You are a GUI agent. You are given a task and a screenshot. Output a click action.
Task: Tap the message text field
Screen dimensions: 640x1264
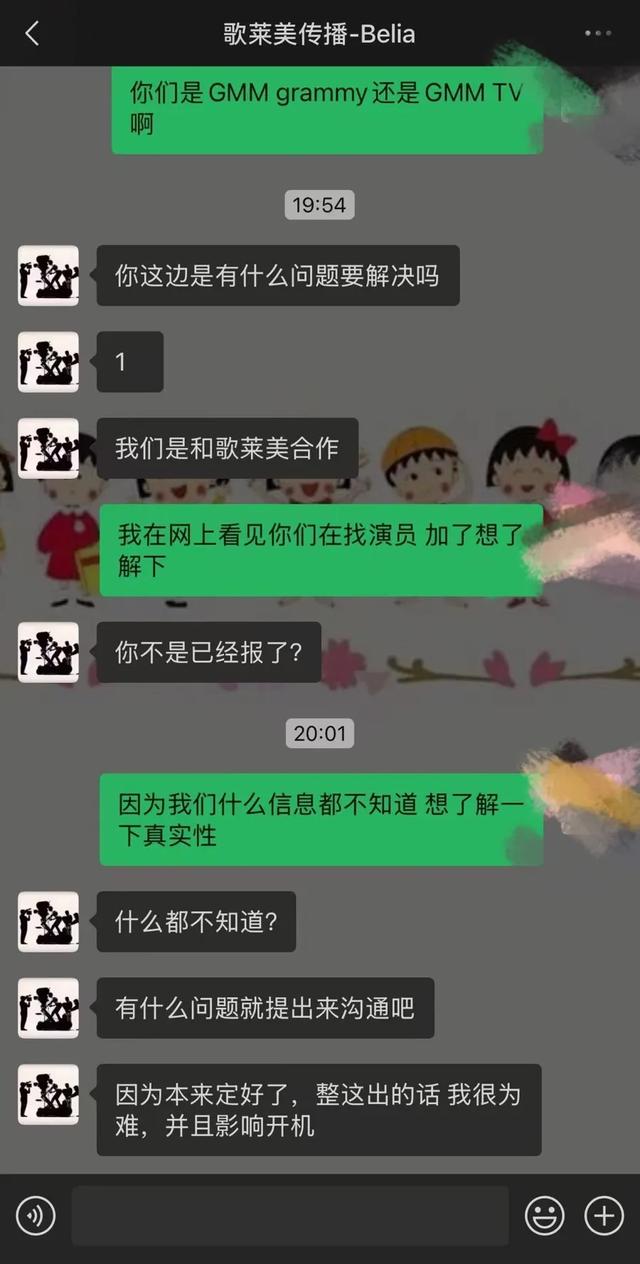point(290,1216)
